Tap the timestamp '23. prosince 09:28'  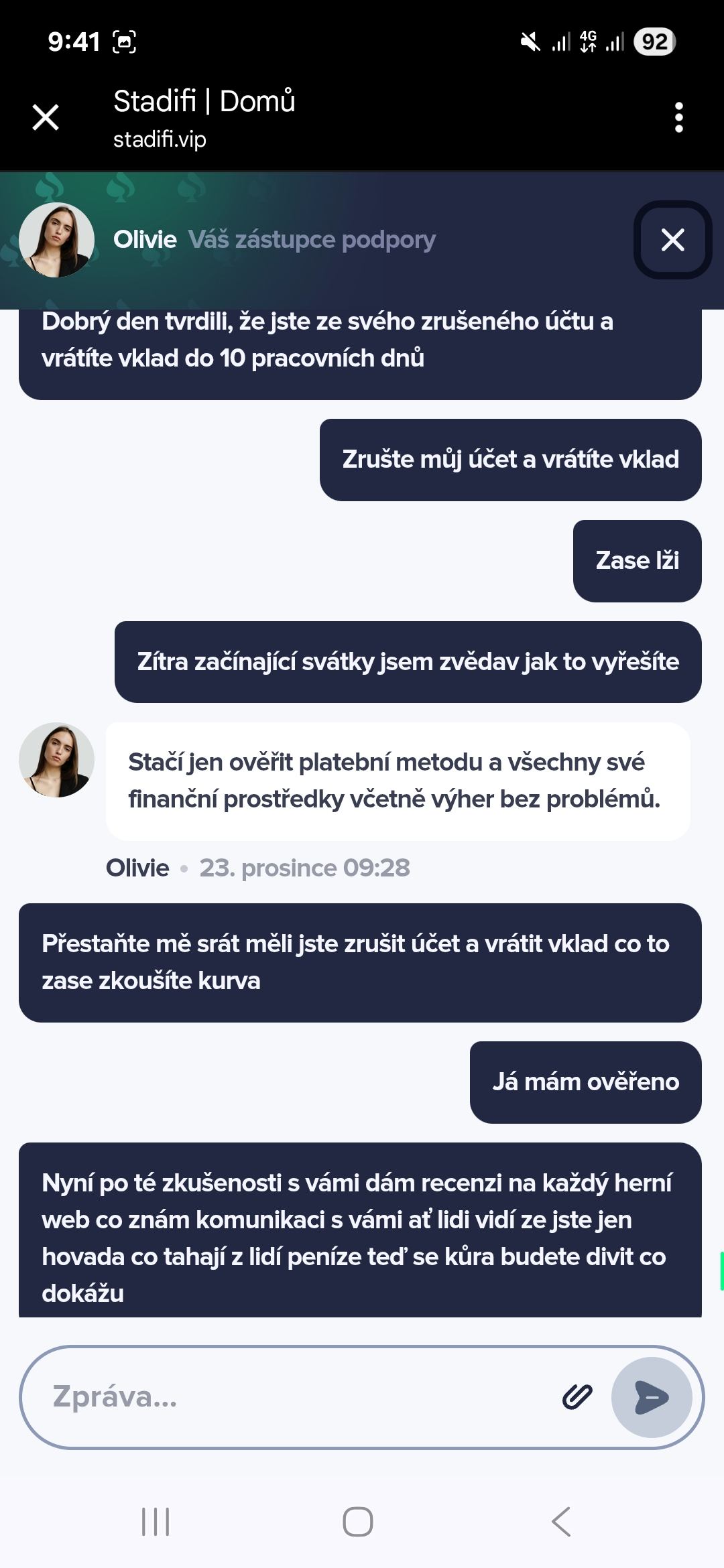point(306,868)
